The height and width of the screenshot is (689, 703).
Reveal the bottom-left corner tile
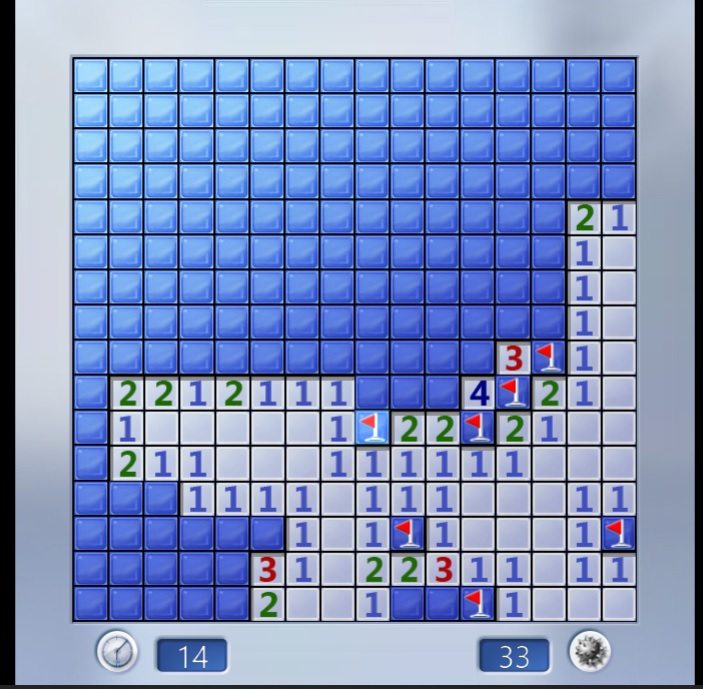(91, 604)
